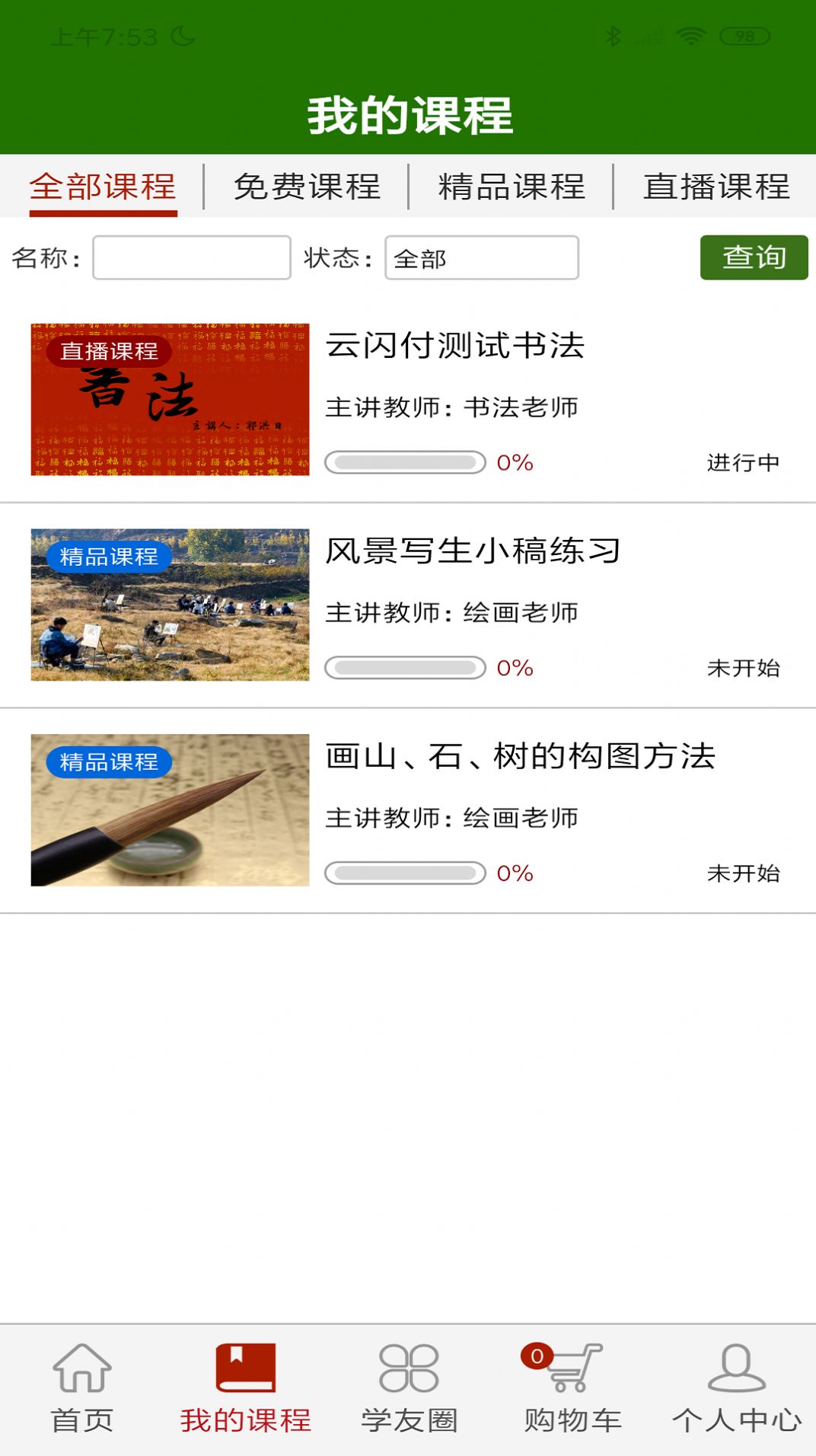This screenshot has height=1456, width=816.
Task: Open the 状态 dropdown showing 全部
Action: 482,259
